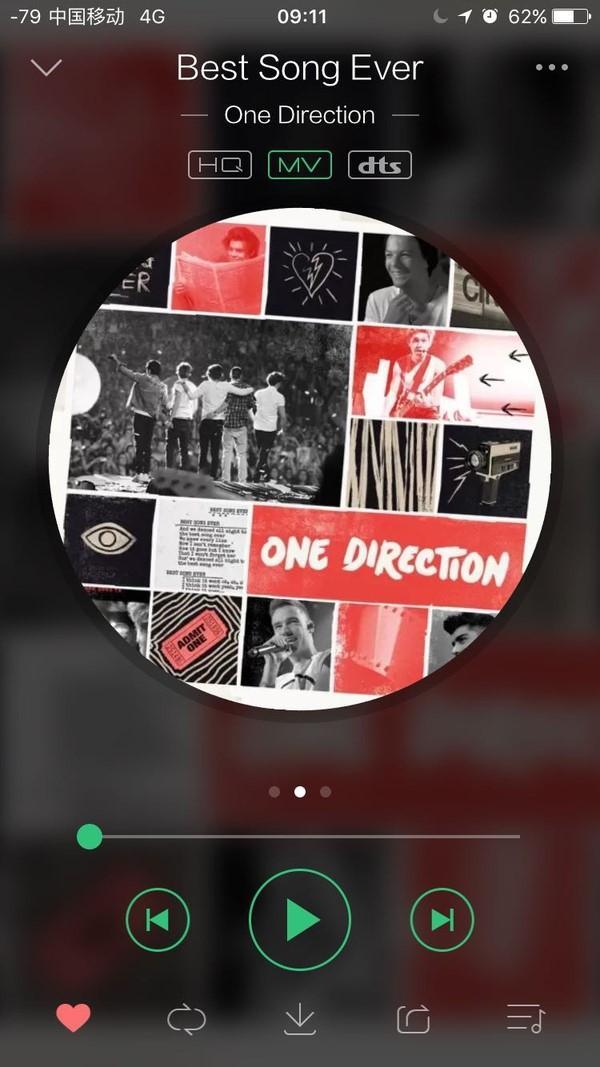The width and height of the screenshot is (600, 1067).
Task: Skip to the next track
Action: coord(442,920)
